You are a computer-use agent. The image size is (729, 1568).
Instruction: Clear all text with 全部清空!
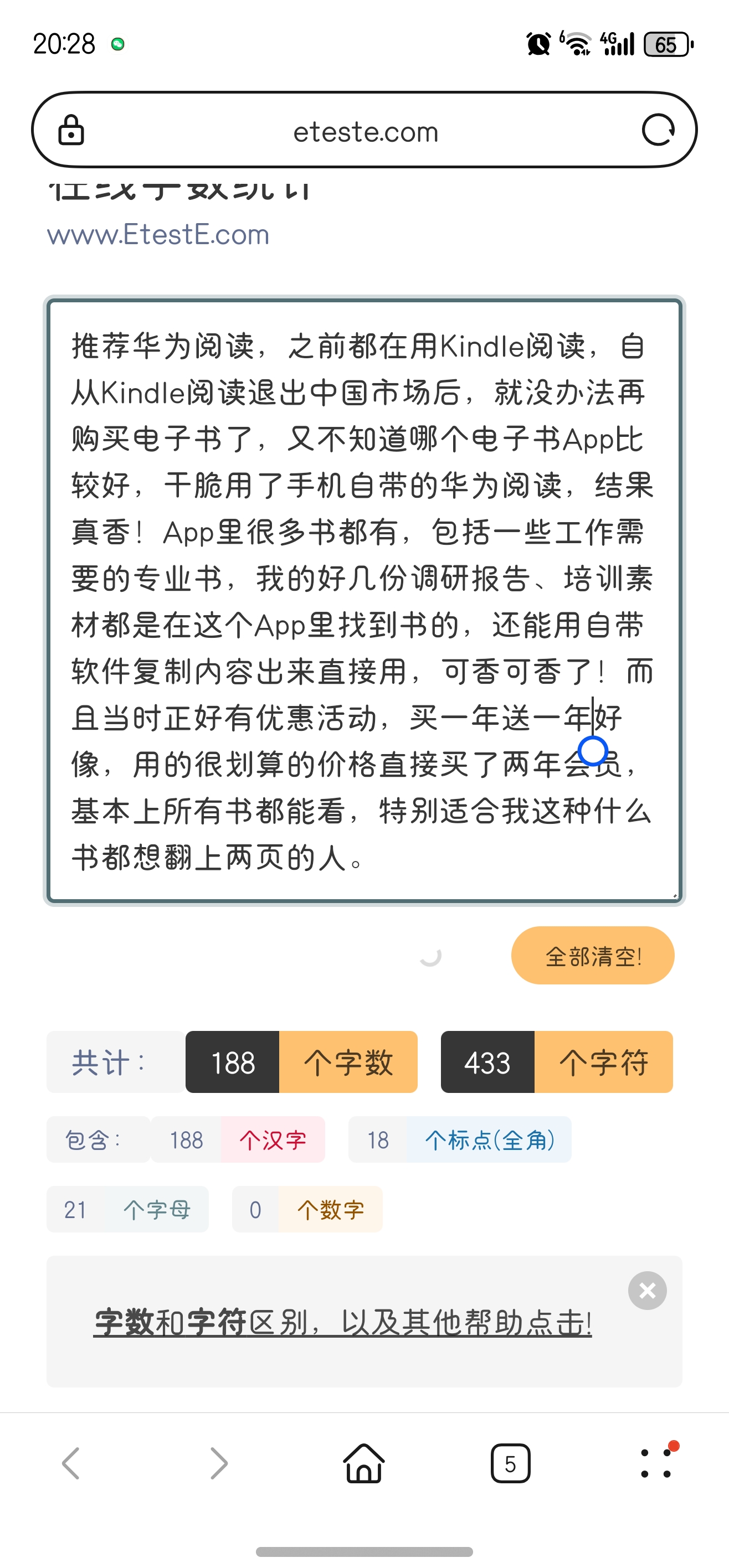[593, 956]
